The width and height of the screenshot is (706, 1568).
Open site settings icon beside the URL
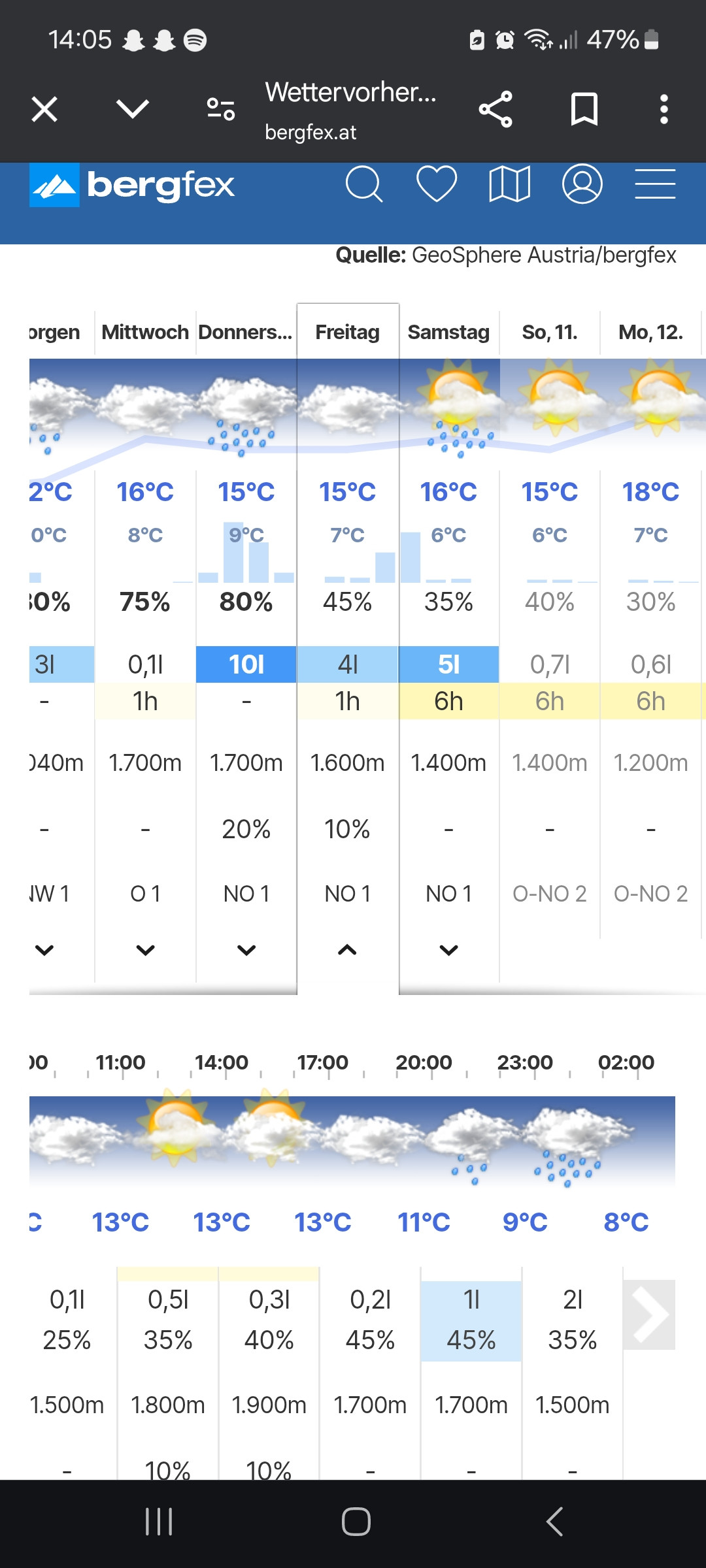221,109
